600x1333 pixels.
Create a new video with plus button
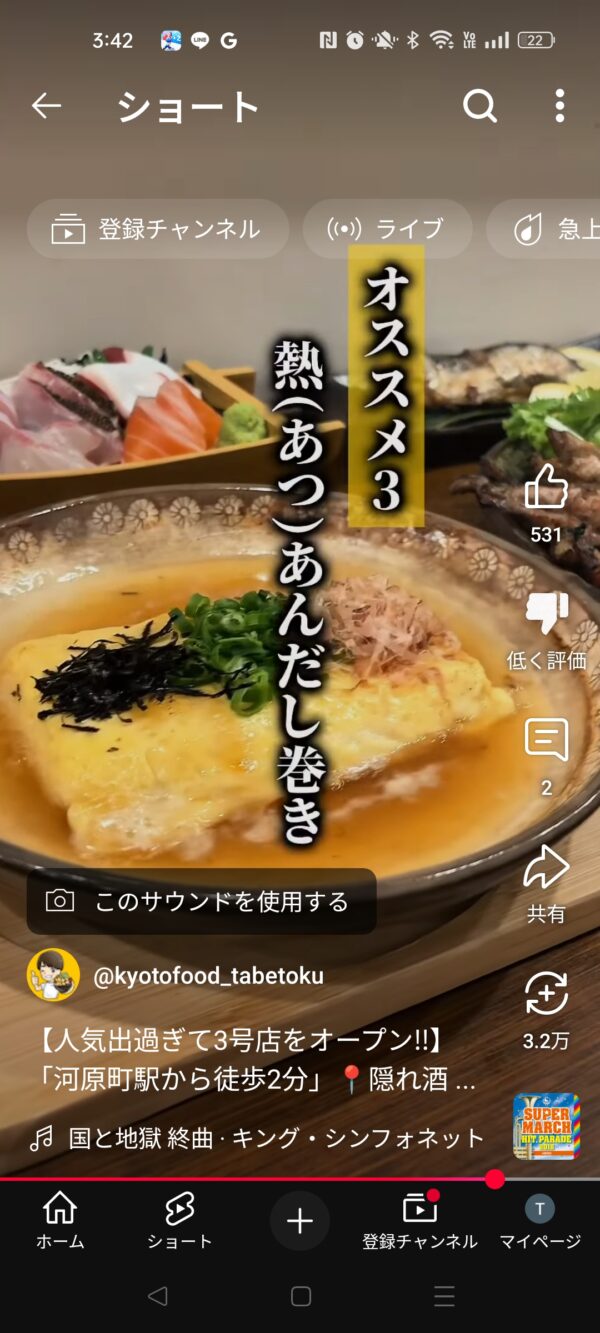(x=300, y=1221)
